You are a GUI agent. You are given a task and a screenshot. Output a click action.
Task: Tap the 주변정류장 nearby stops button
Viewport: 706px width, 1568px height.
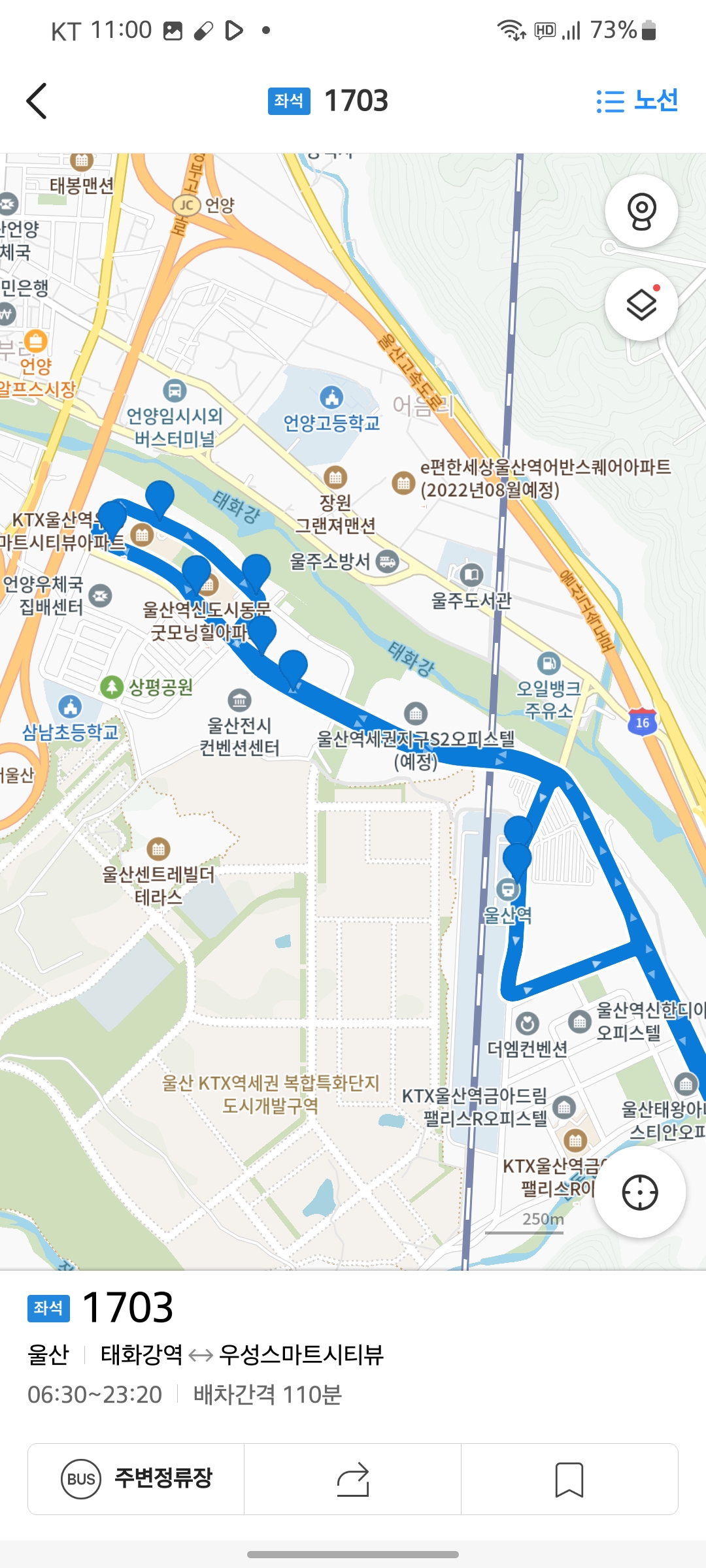136,1478
